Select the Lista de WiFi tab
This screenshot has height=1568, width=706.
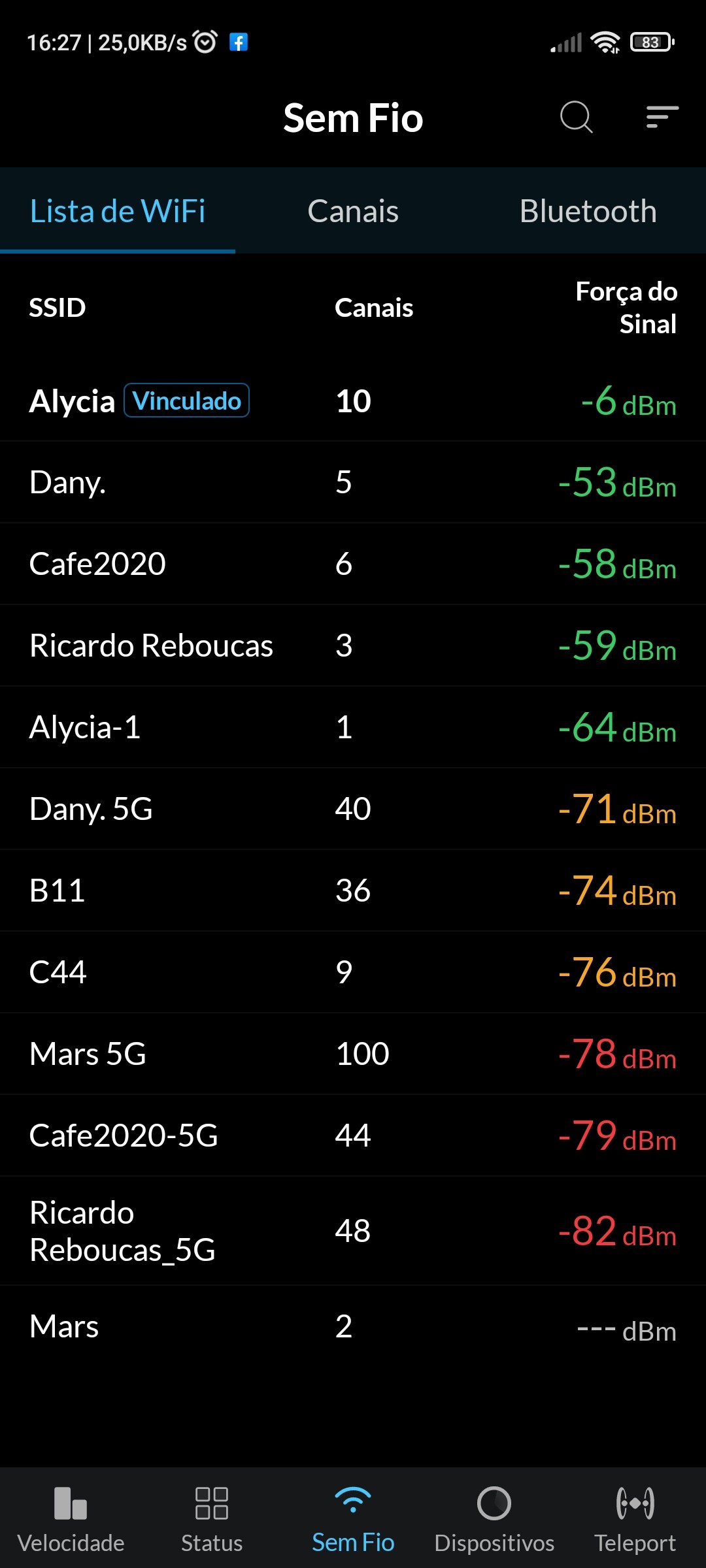tap(118, 211)
